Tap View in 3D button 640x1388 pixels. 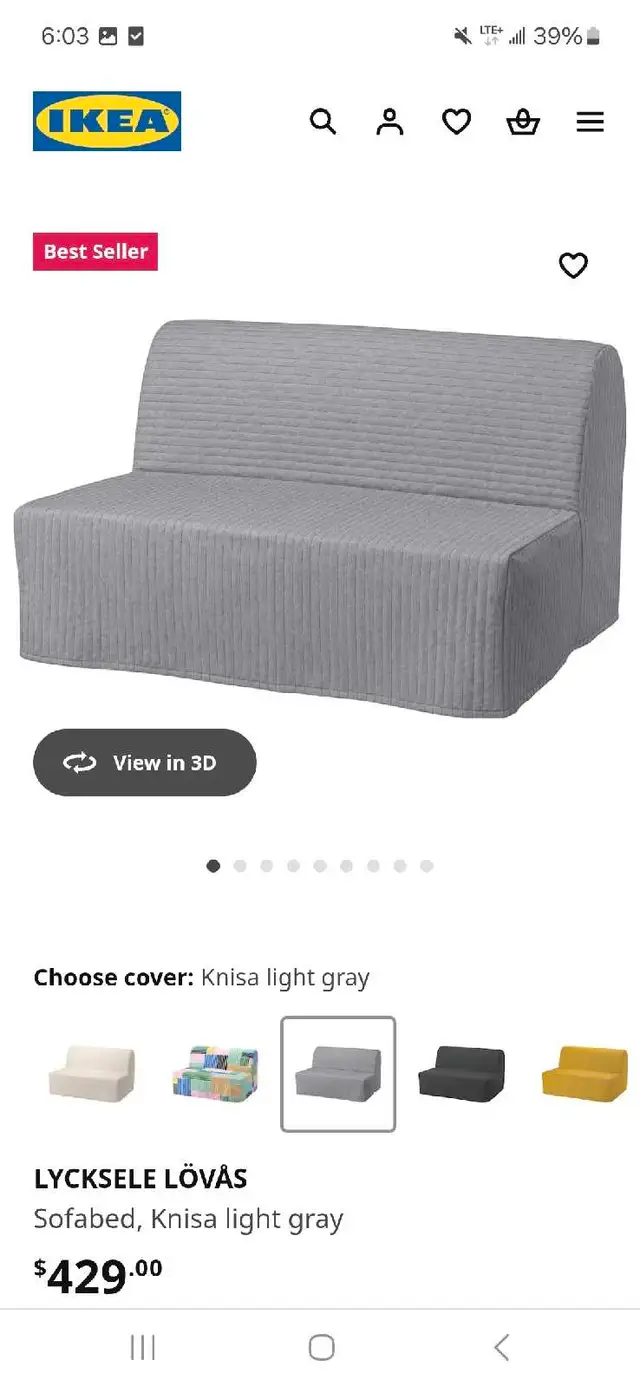point(145,763)
